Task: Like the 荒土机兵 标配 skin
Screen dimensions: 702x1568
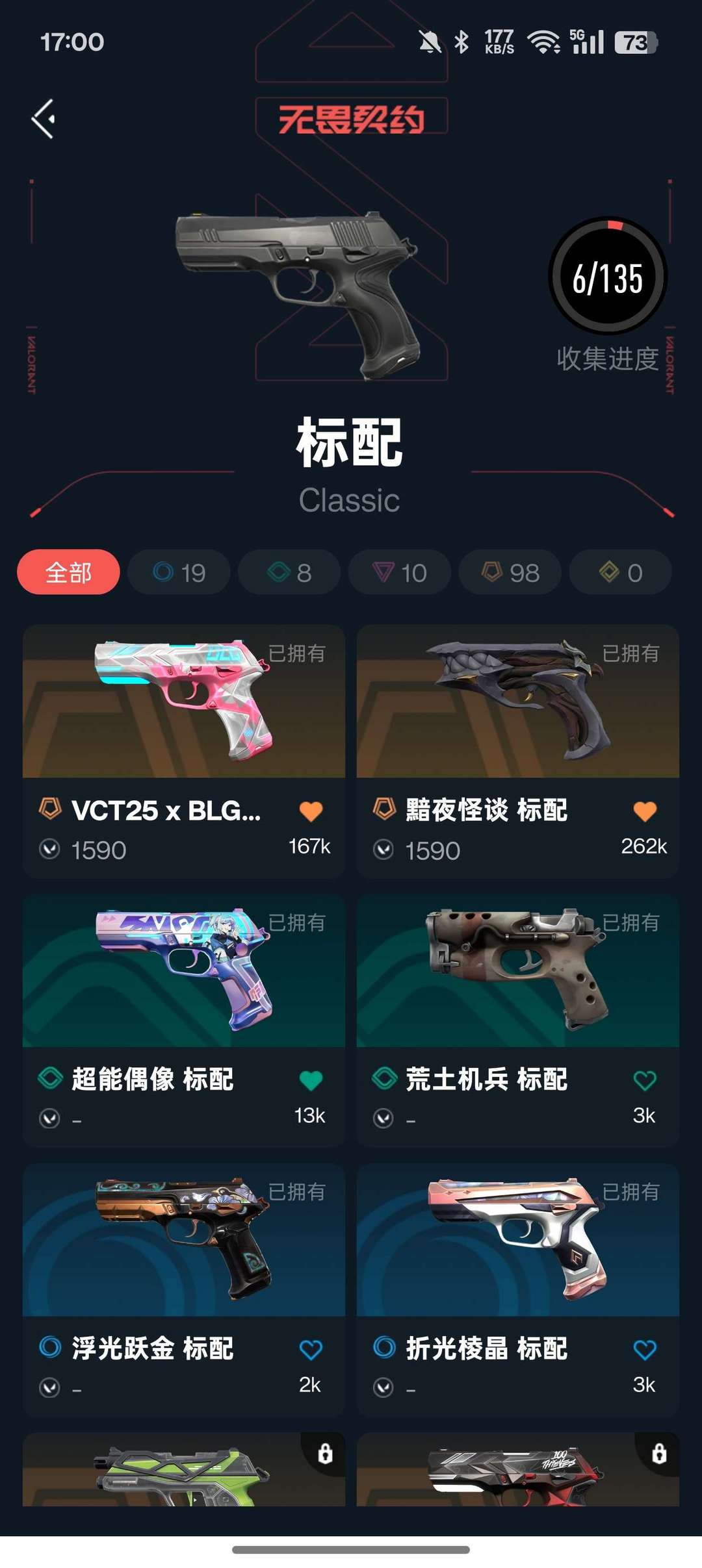Action: coord(644,1081)
